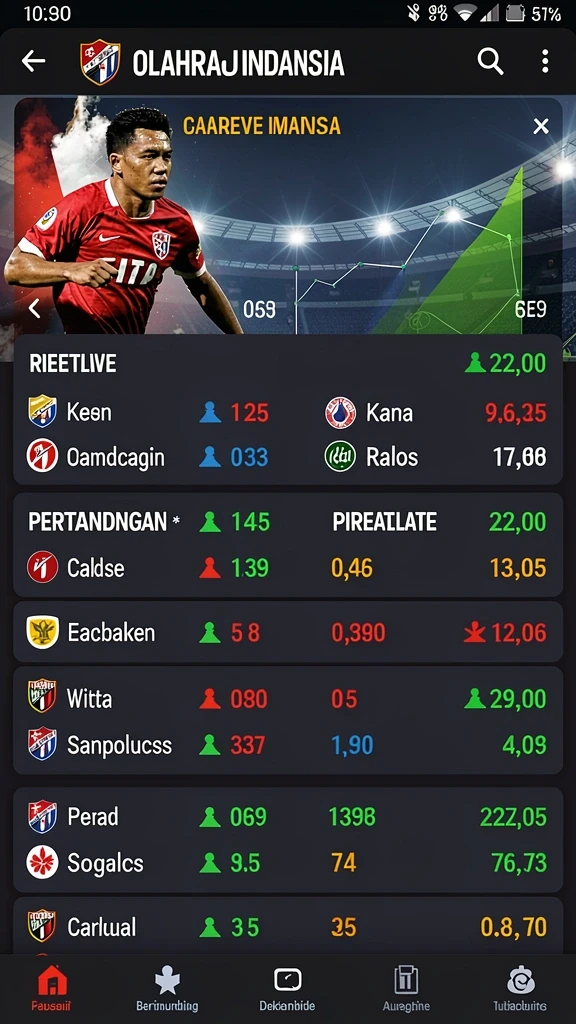The height and width of the screenshot is (1024, 576).
Task: Open the Ralos entry
Action: [436, 456]
